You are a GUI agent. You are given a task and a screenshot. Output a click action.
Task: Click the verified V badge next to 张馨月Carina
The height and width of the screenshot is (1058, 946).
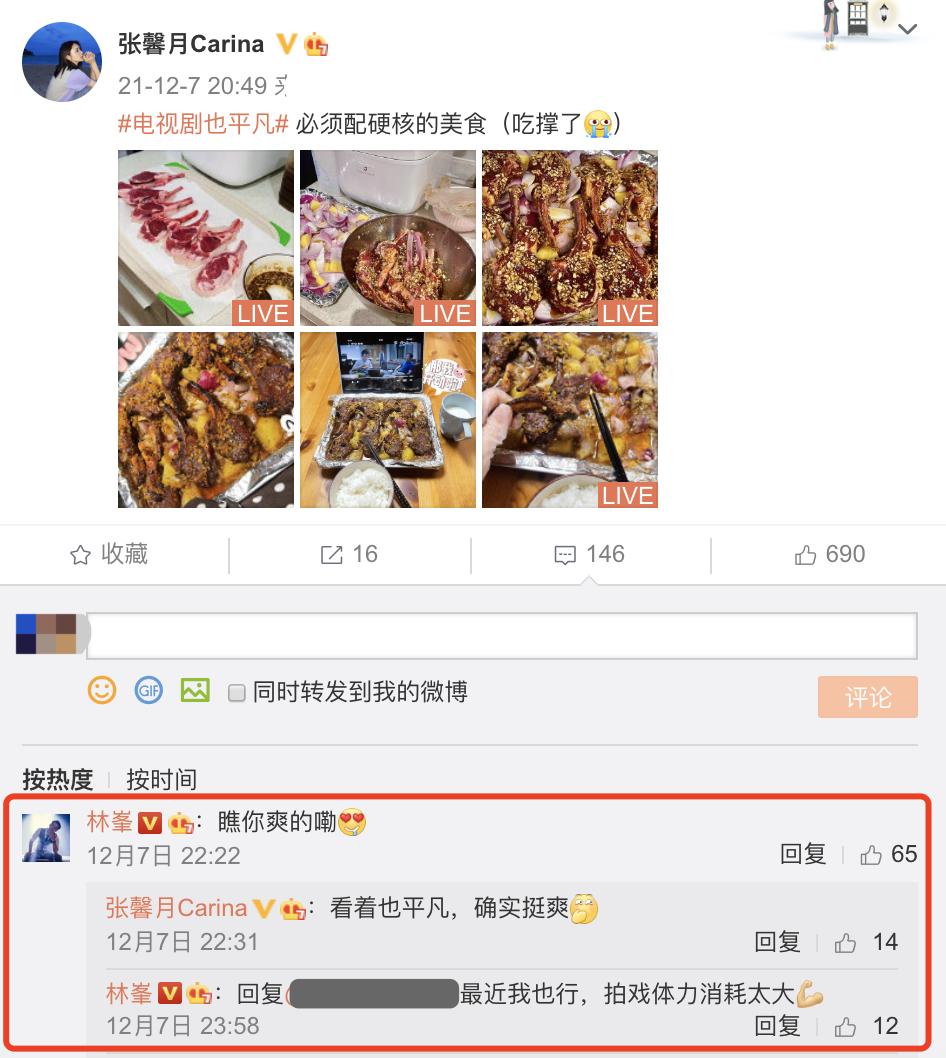click(x=286, y=44)
